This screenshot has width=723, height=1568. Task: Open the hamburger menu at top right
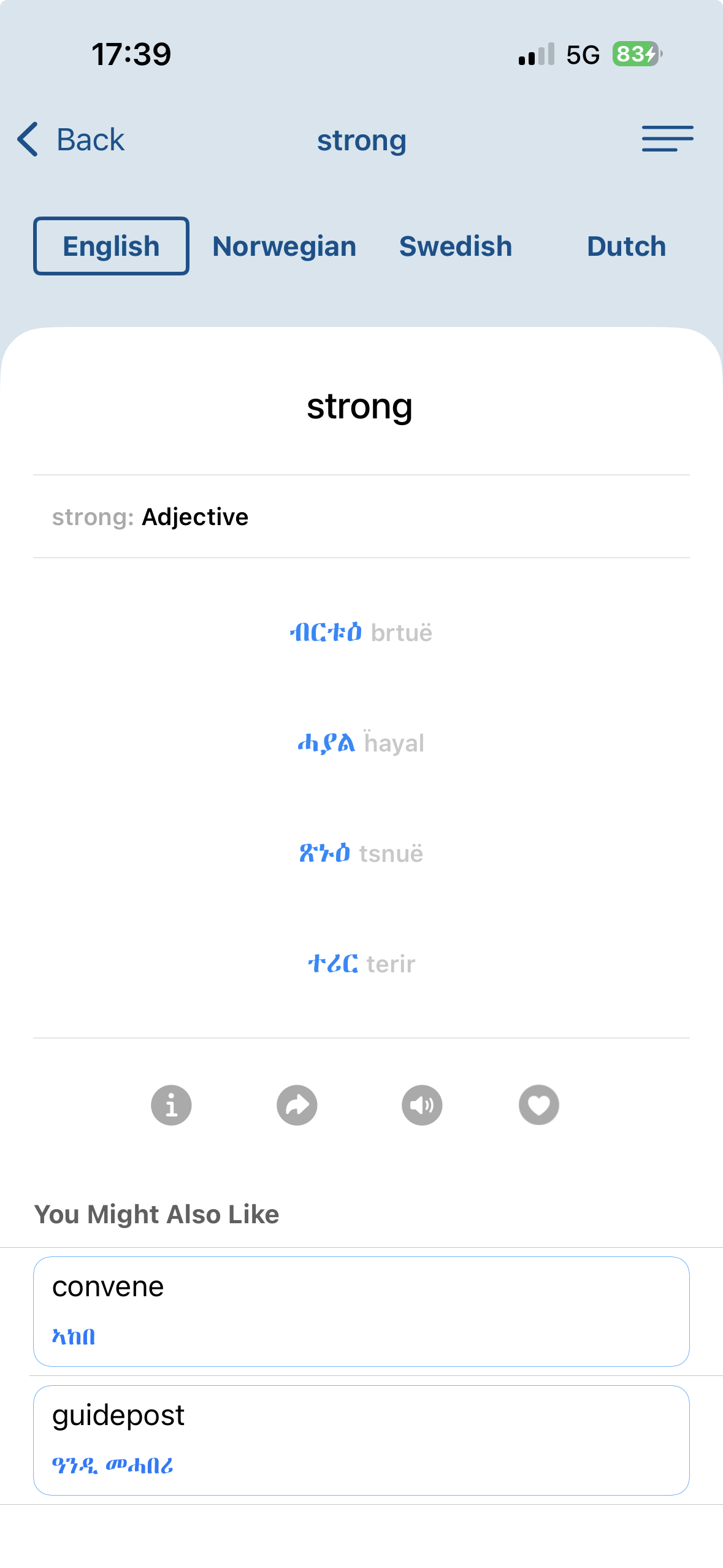[x=668, y=139]
